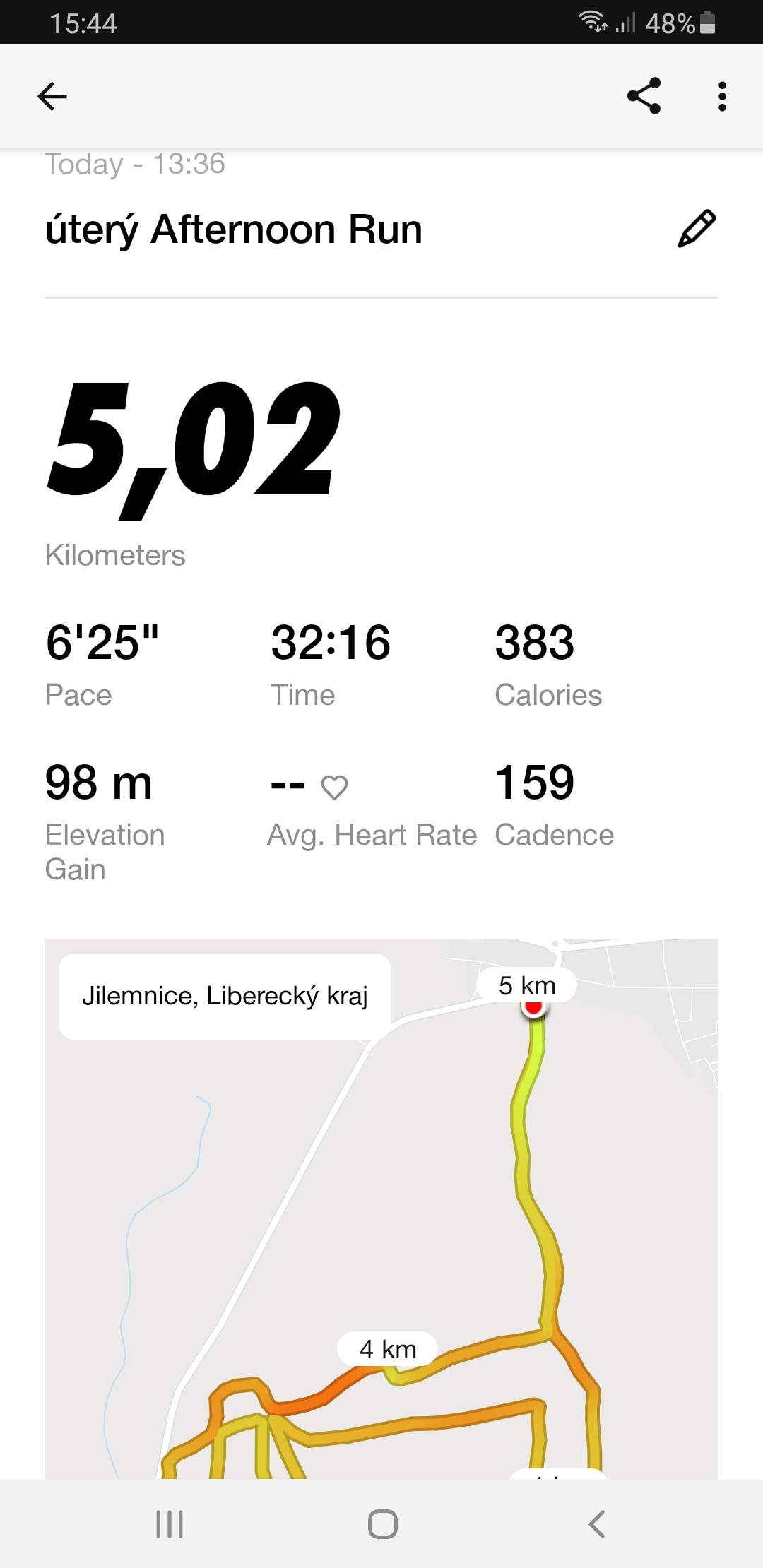Go back using the top-left arrow
This screenshot has width=763, height=1568.
tap(52, 97)
